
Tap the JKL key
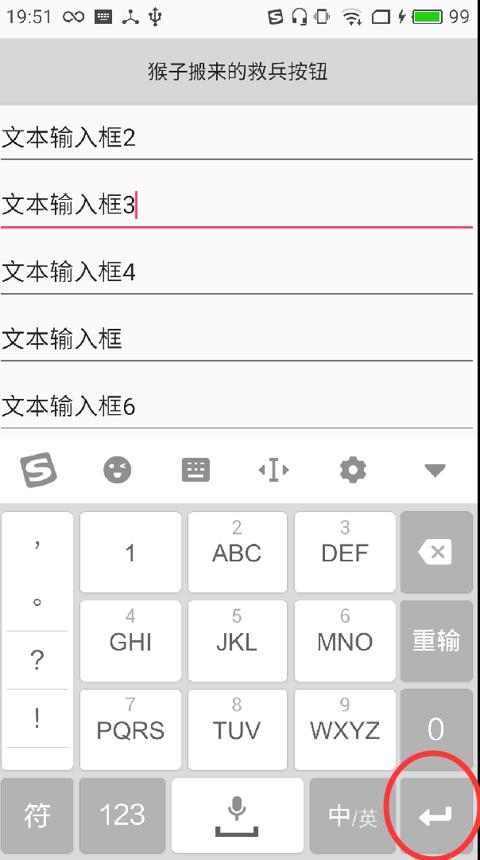tap(237, 641)
